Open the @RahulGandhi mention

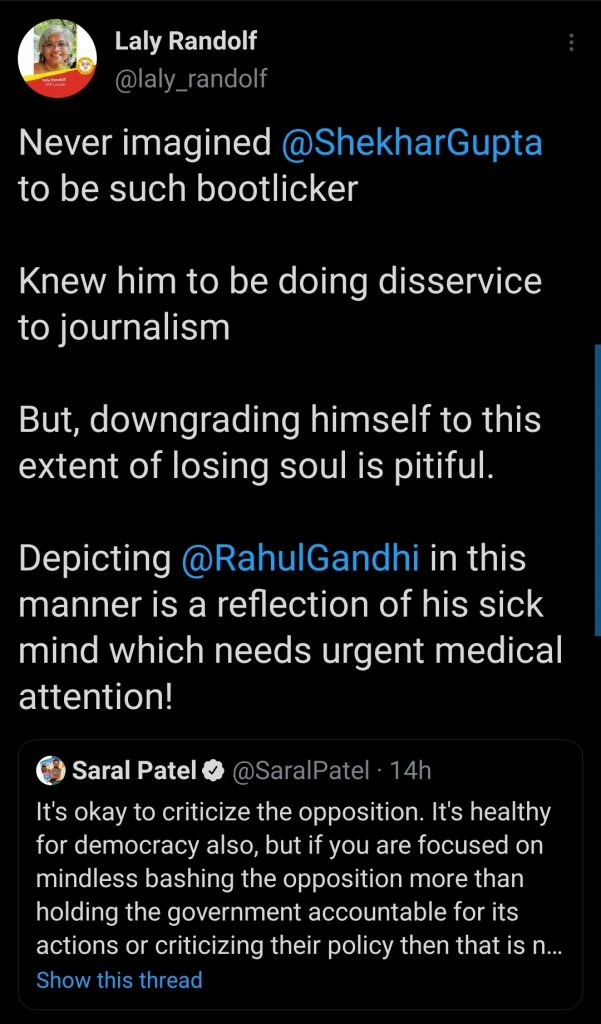pos(301,559)
